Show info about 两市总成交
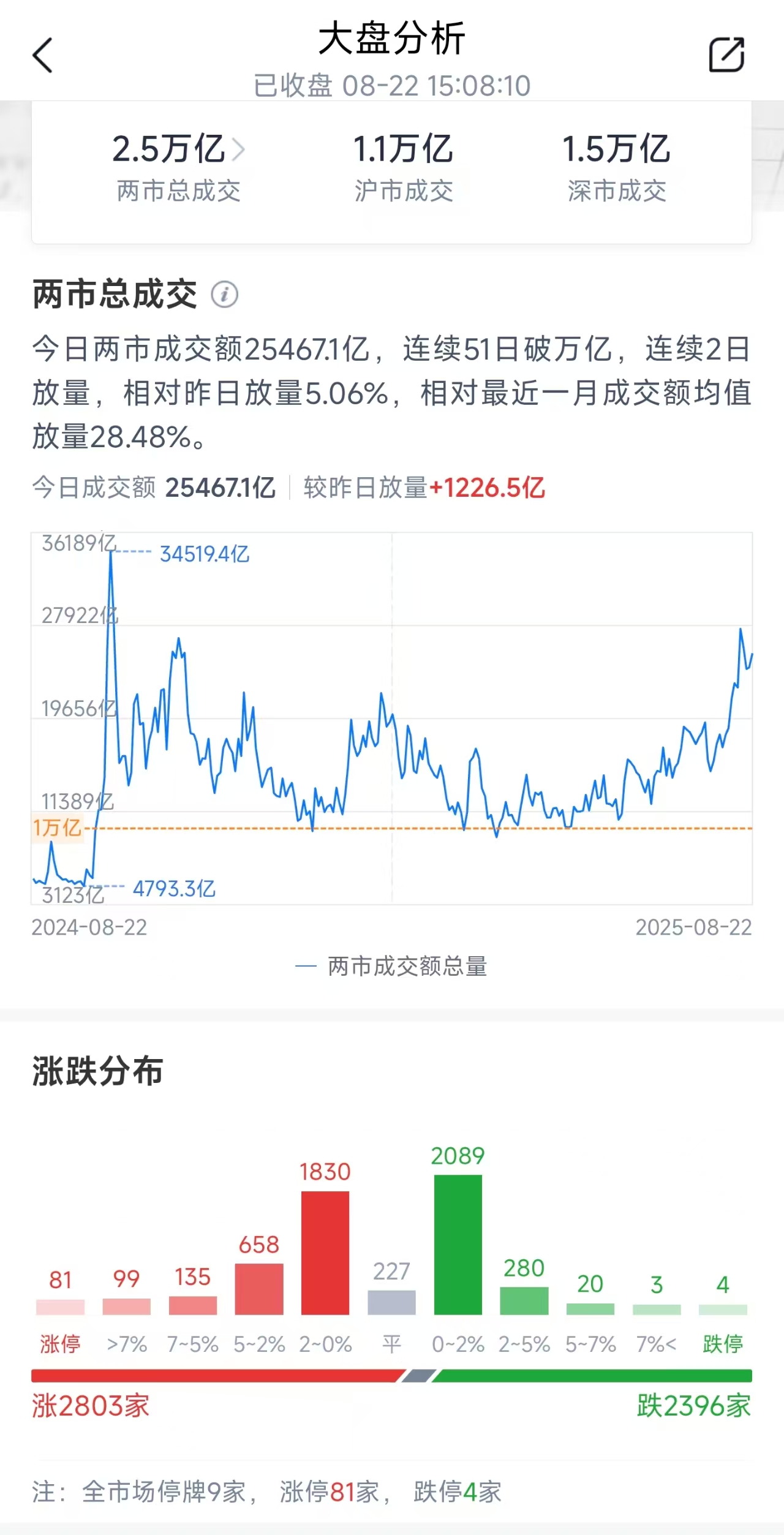The image size is (784, 1535). [x=224, y=295]
